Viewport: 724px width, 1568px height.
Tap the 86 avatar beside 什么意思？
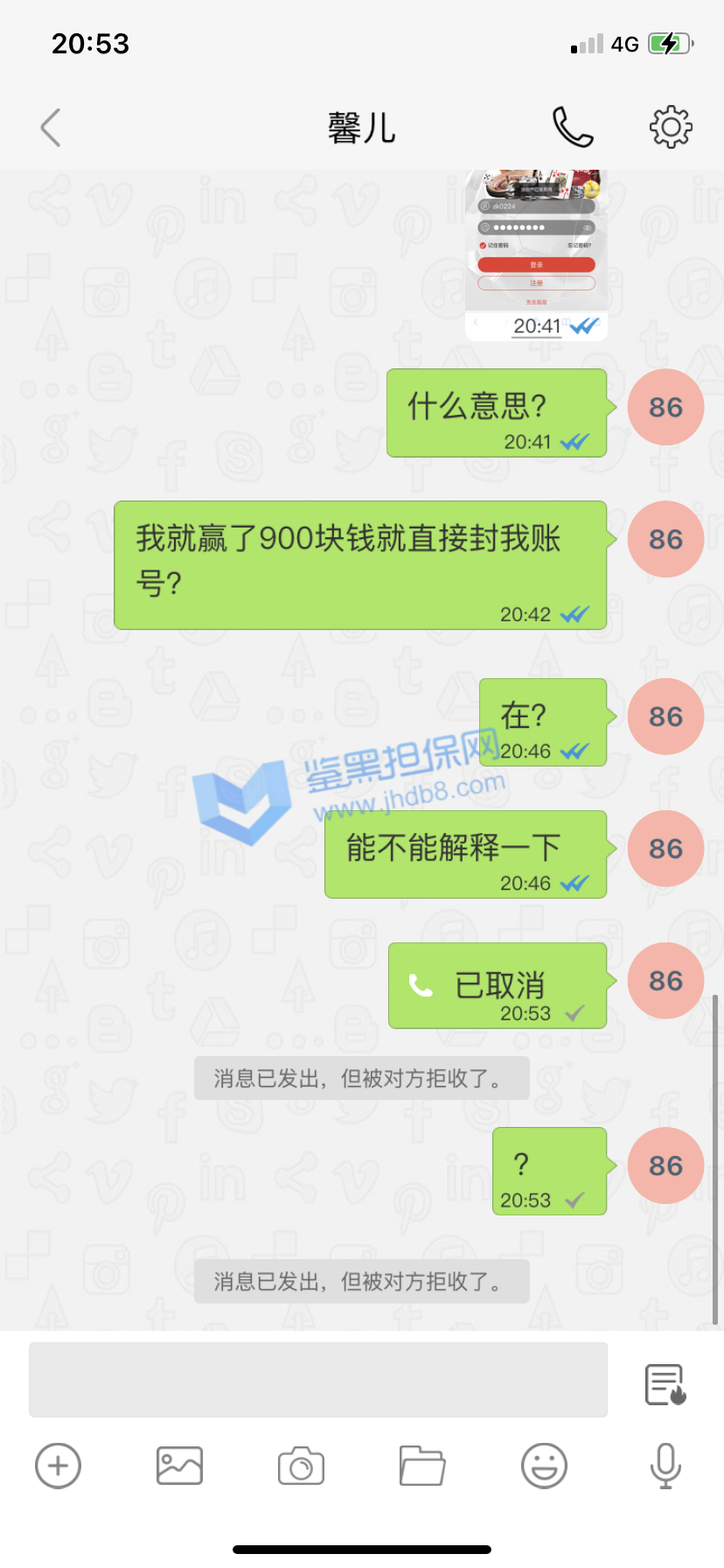665,407
